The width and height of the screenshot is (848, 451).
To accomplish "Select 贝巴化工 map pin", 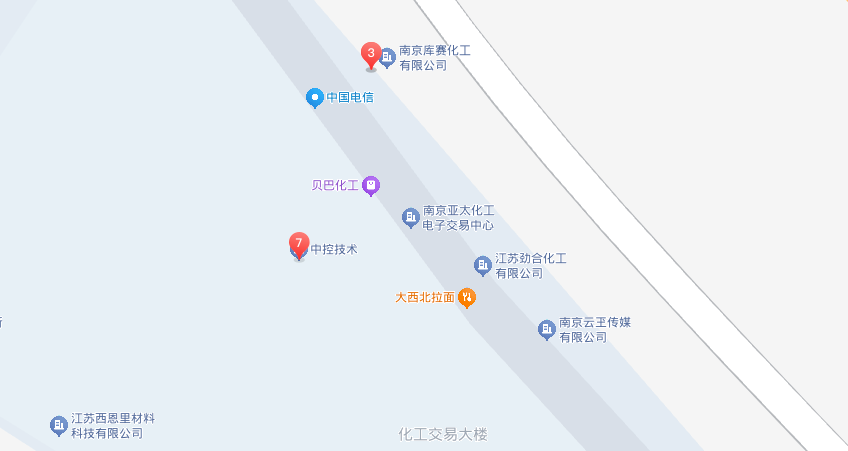I will 371,185.
